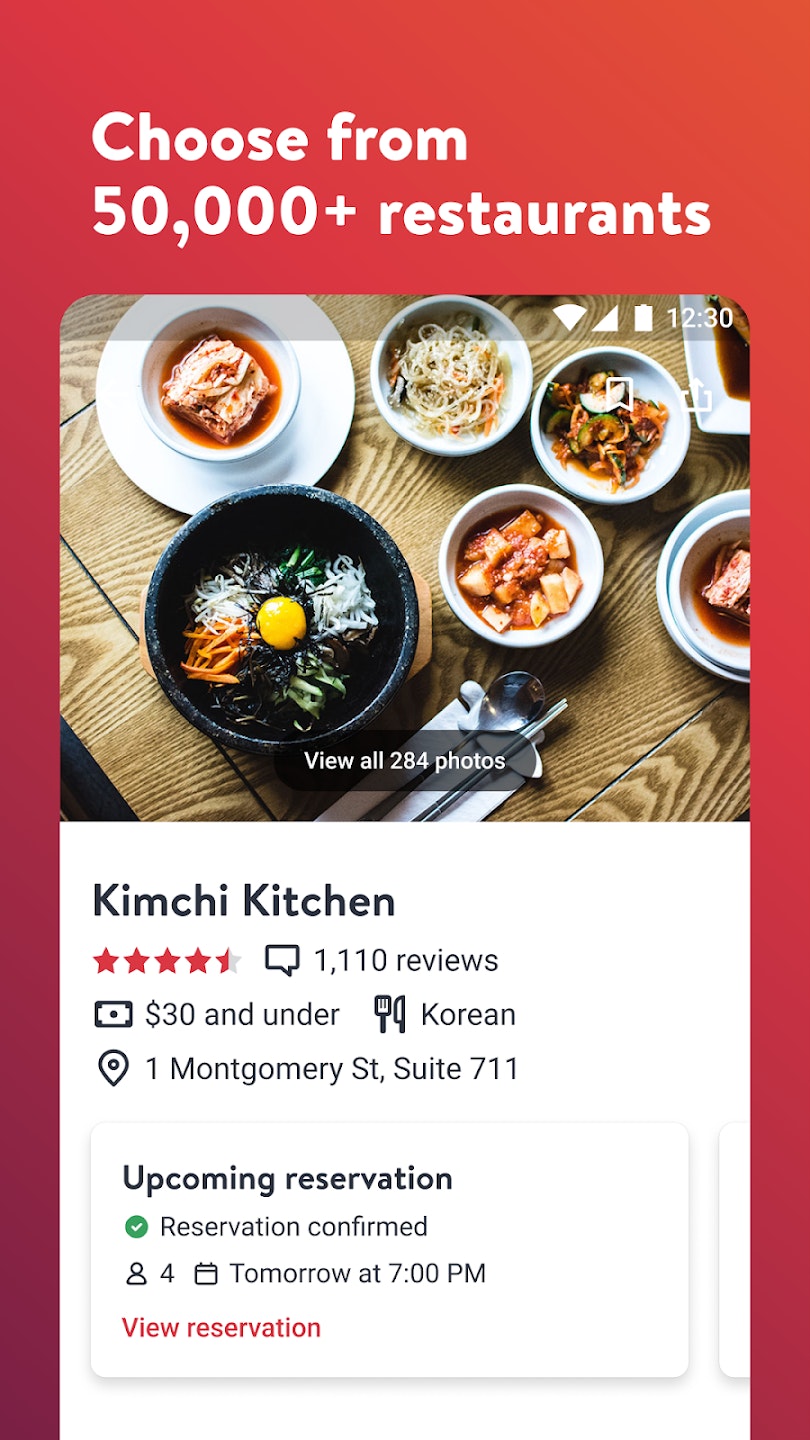Select the half-filled fifth star in the rating
Viewport: 810px width, 1440px height.
click(230, 958)
